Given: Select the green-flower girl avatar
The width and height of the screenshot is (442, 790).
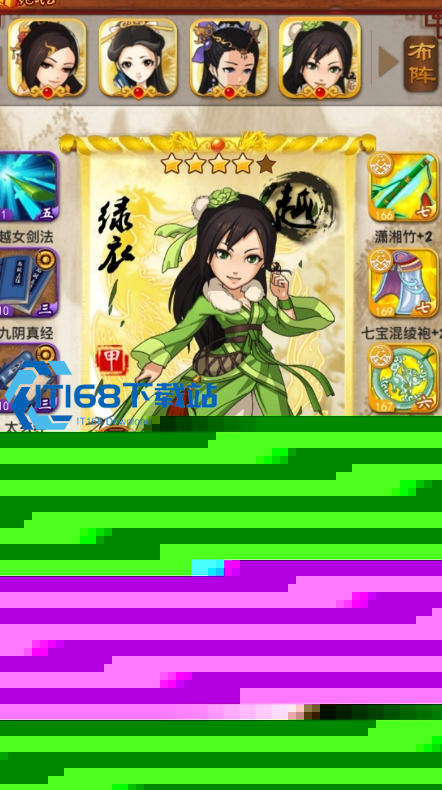Looking at the screenshot, I should [x=320, y=58].
